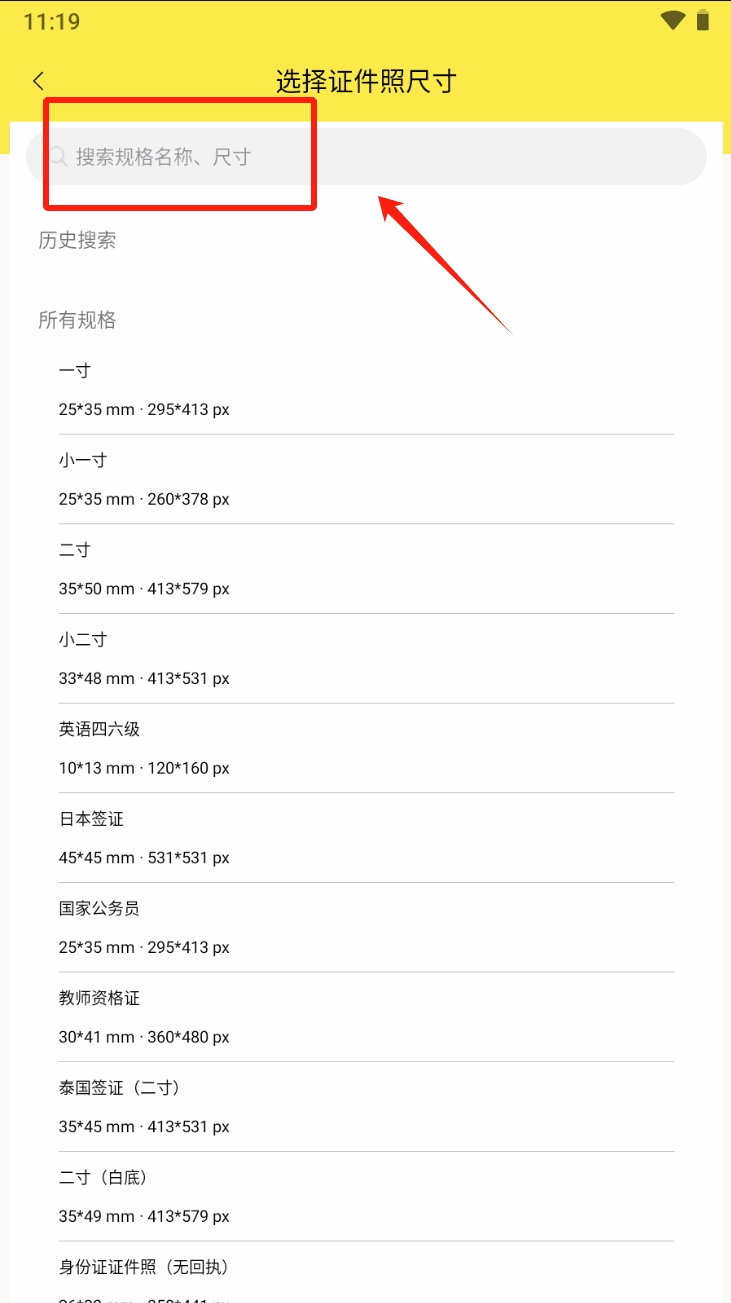This screenshot has height=1303, width=731.
Task: Choose the 日本签证 photo size
Action: [x=366, y=838]
